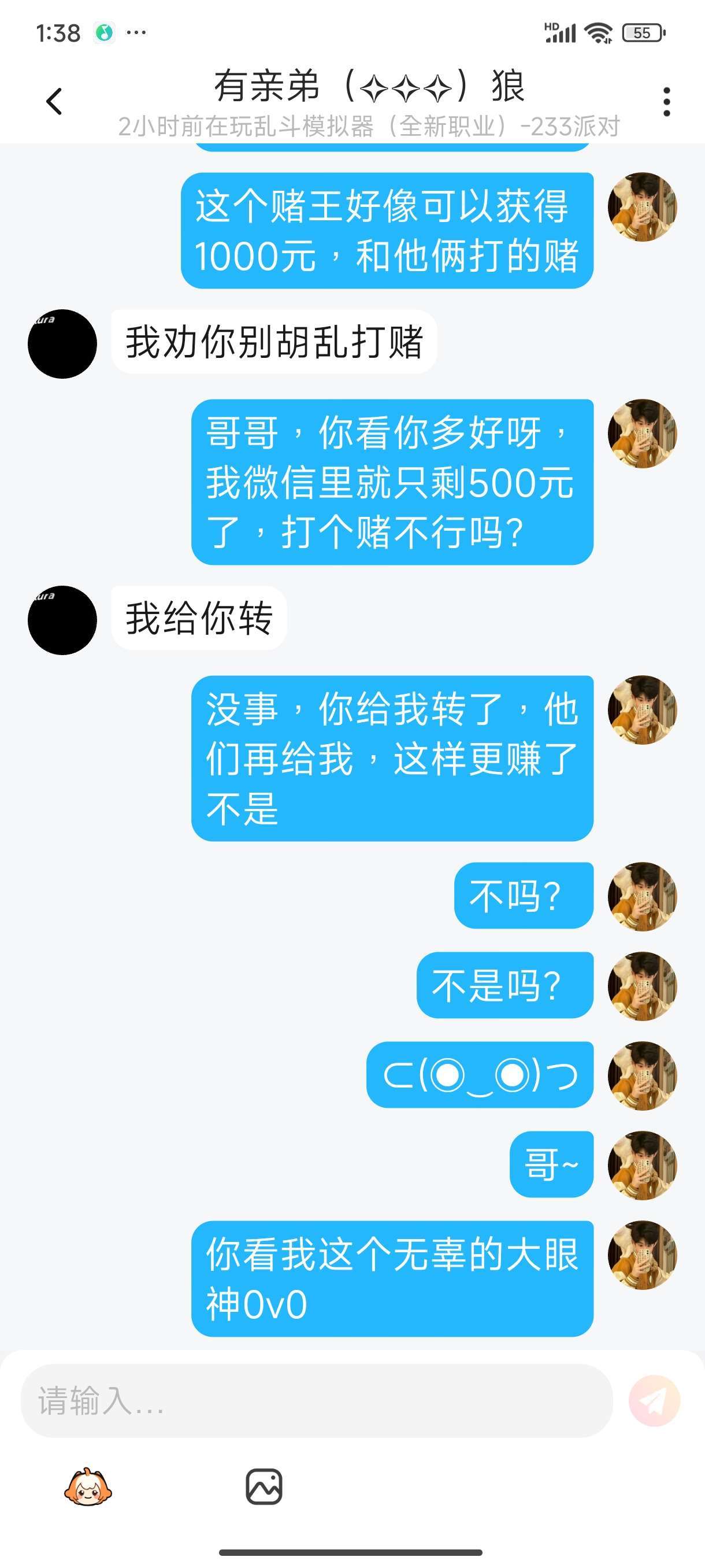Open black avatar beside 我劝你别胡乱打赌
705x1568 pixels.
pyautogui.click(x=62, y=344)
